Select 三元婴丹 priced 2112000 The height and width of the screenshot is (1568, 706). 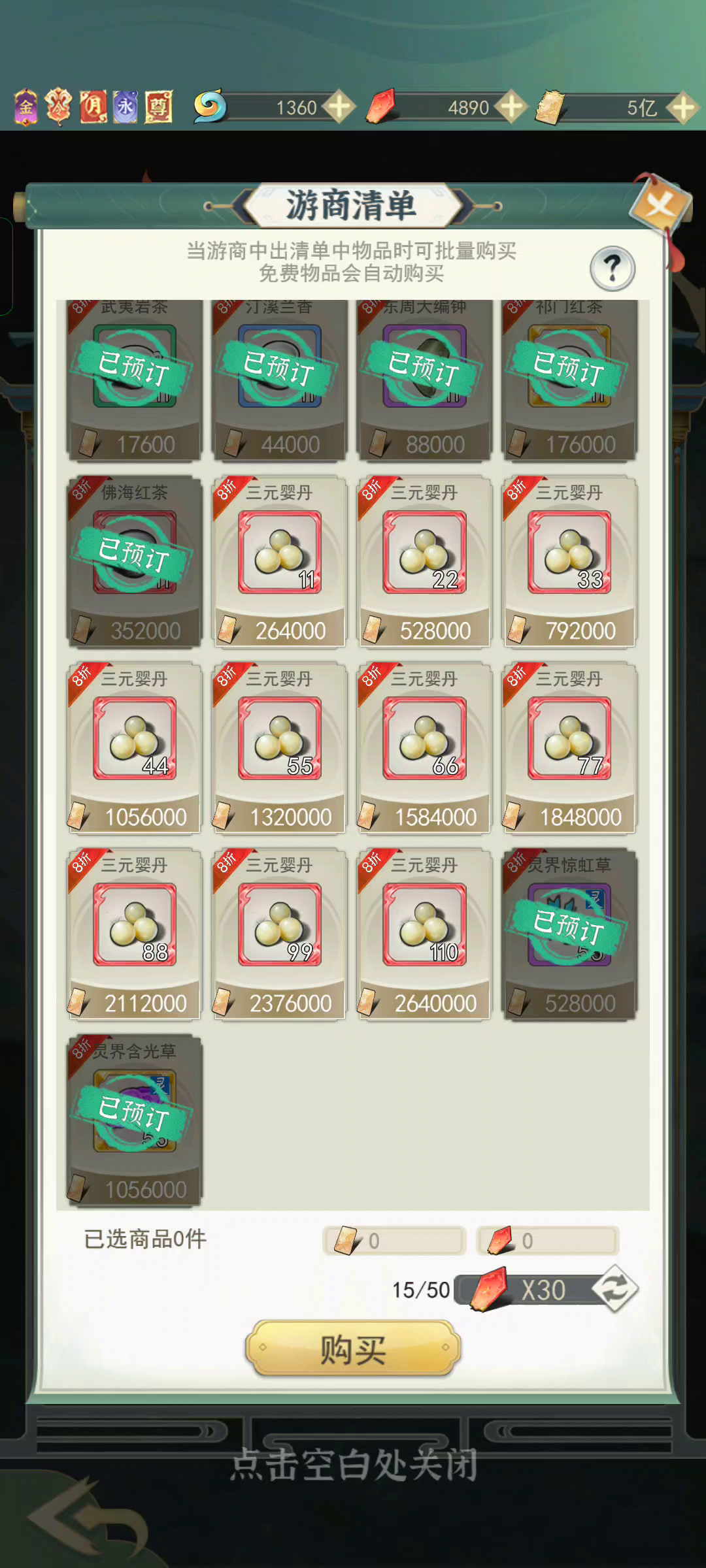click(x=135, y=933)
